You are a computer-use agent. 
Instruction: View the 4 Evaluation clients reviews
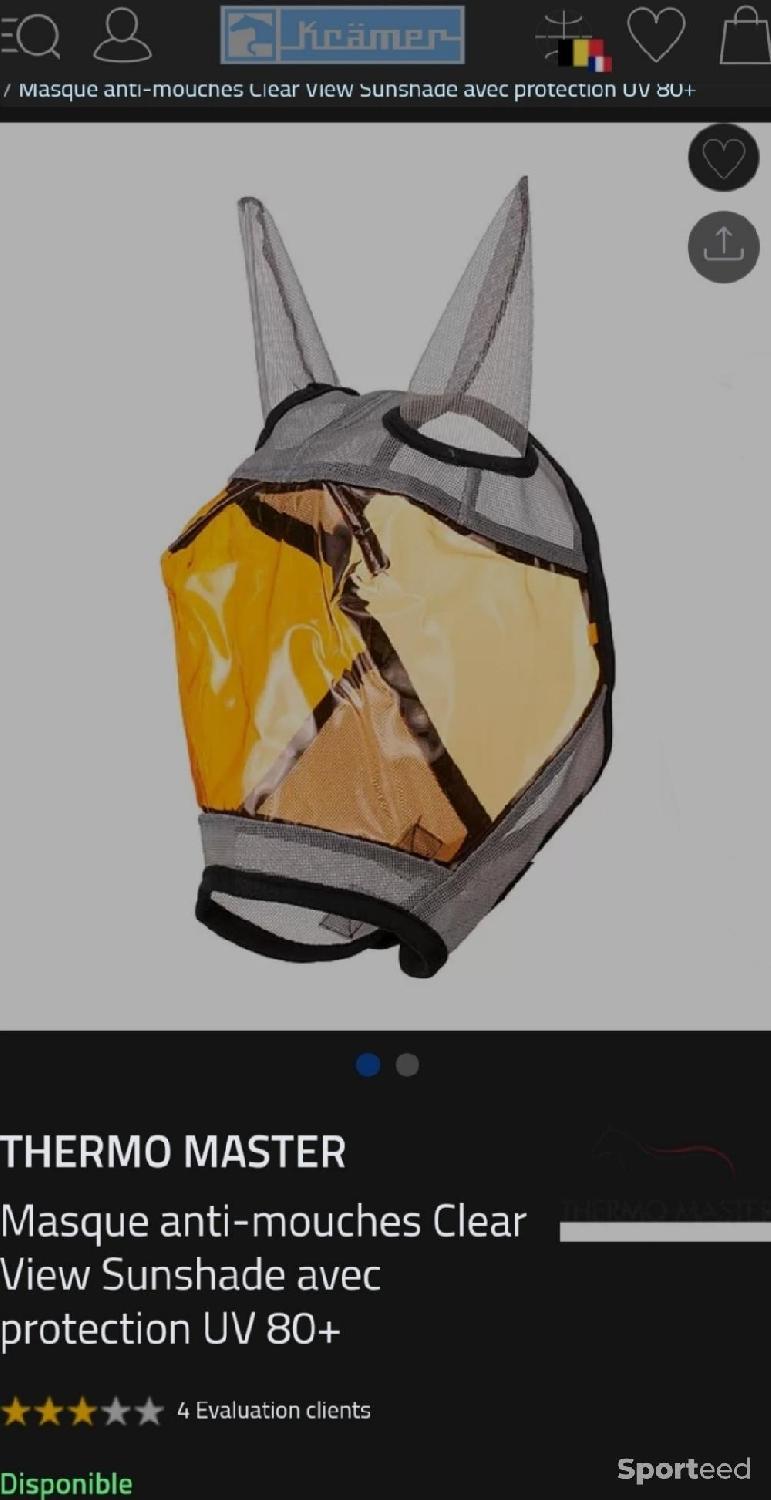[273, 1411]
